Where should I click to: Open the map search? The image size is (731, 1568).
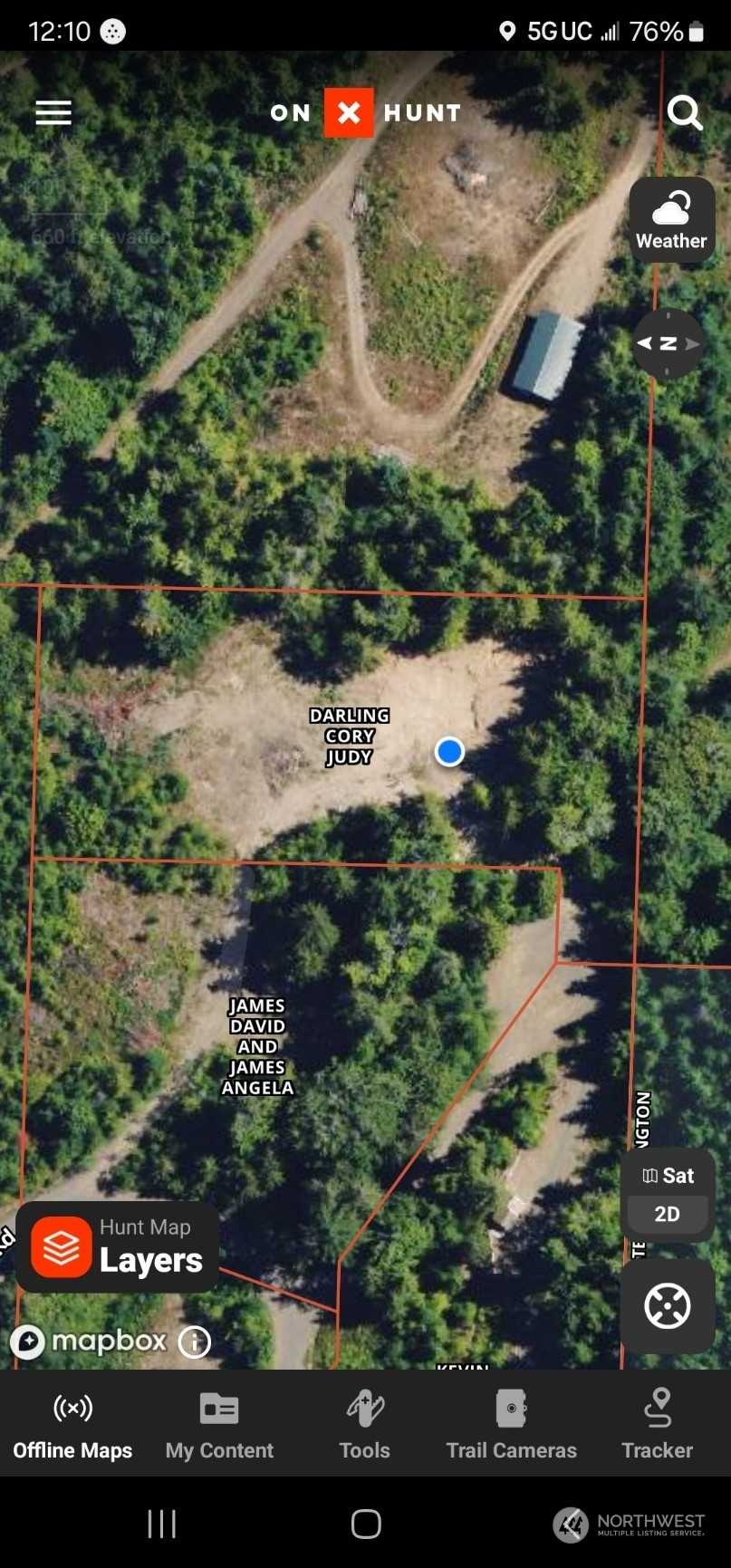685,113
